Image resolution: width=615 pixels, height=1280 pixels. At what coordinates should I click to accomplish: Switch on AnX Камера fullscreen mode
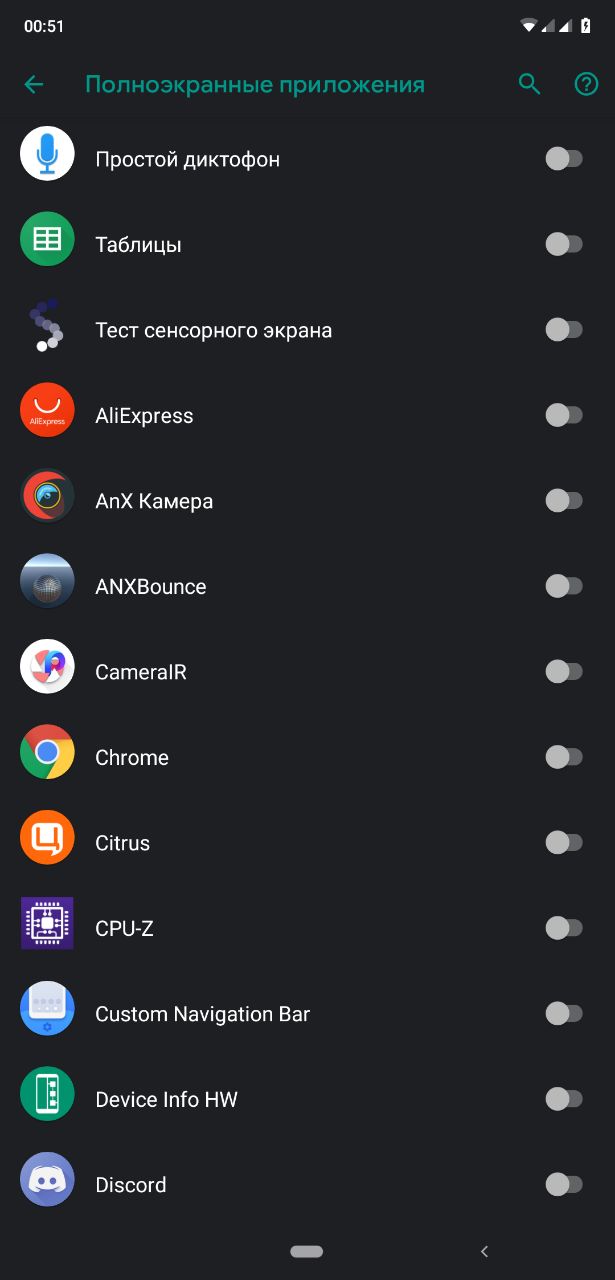(564, 500)
